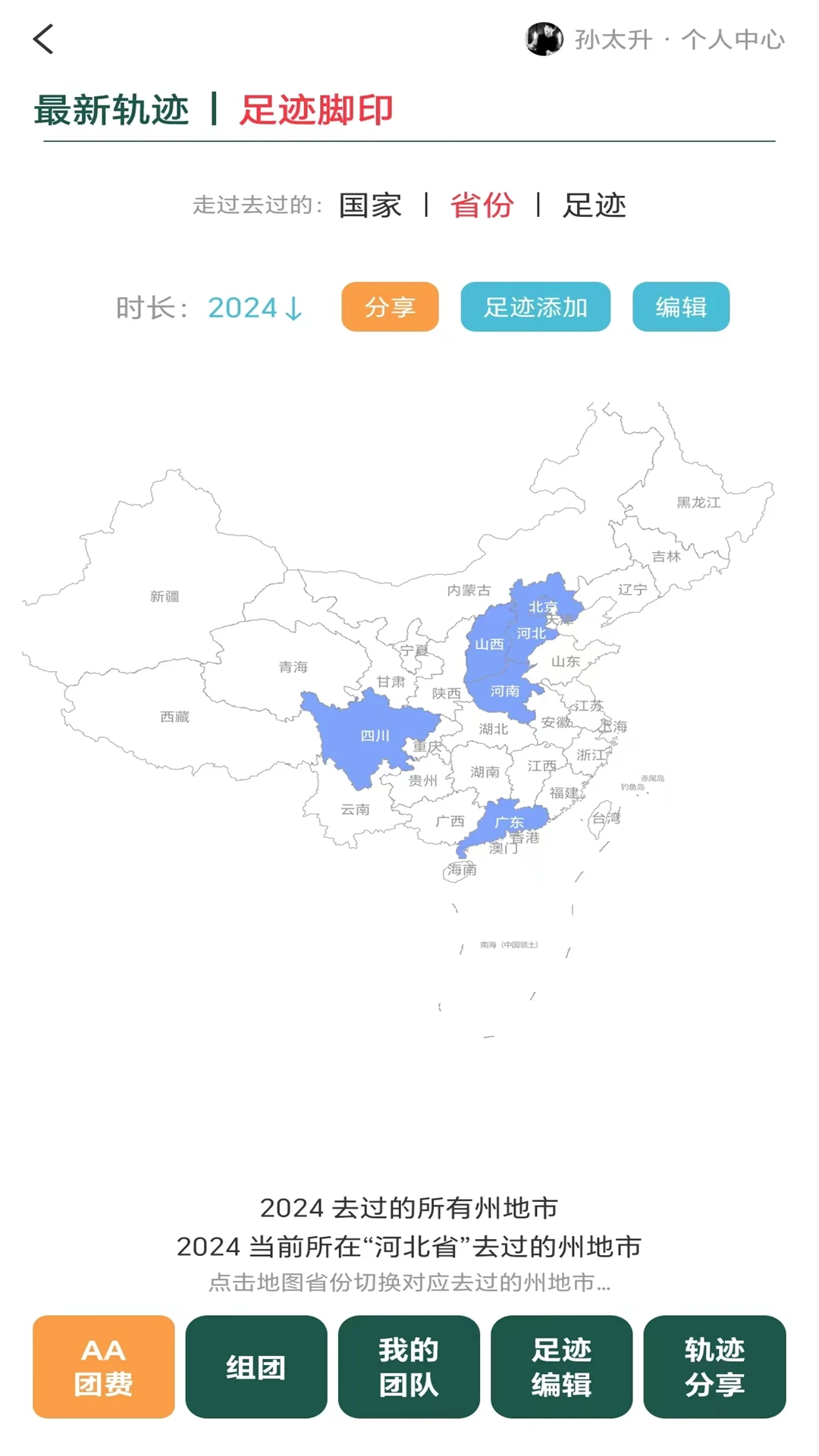Select the 省份 view
The image size is (819, 1456).
click(482, 205)
